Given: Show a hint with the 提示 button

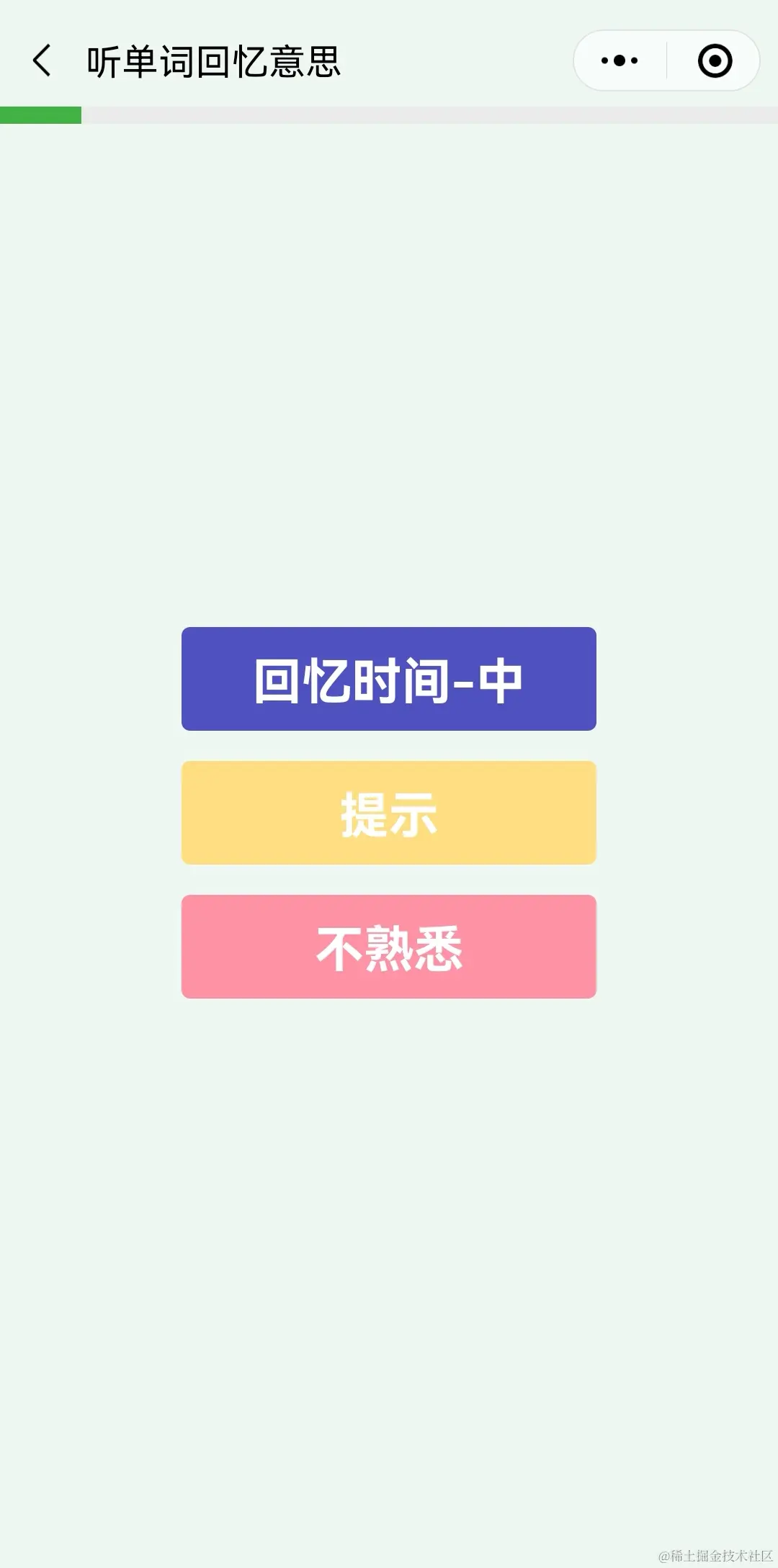Looking at the screenshot, I should 389,813.
